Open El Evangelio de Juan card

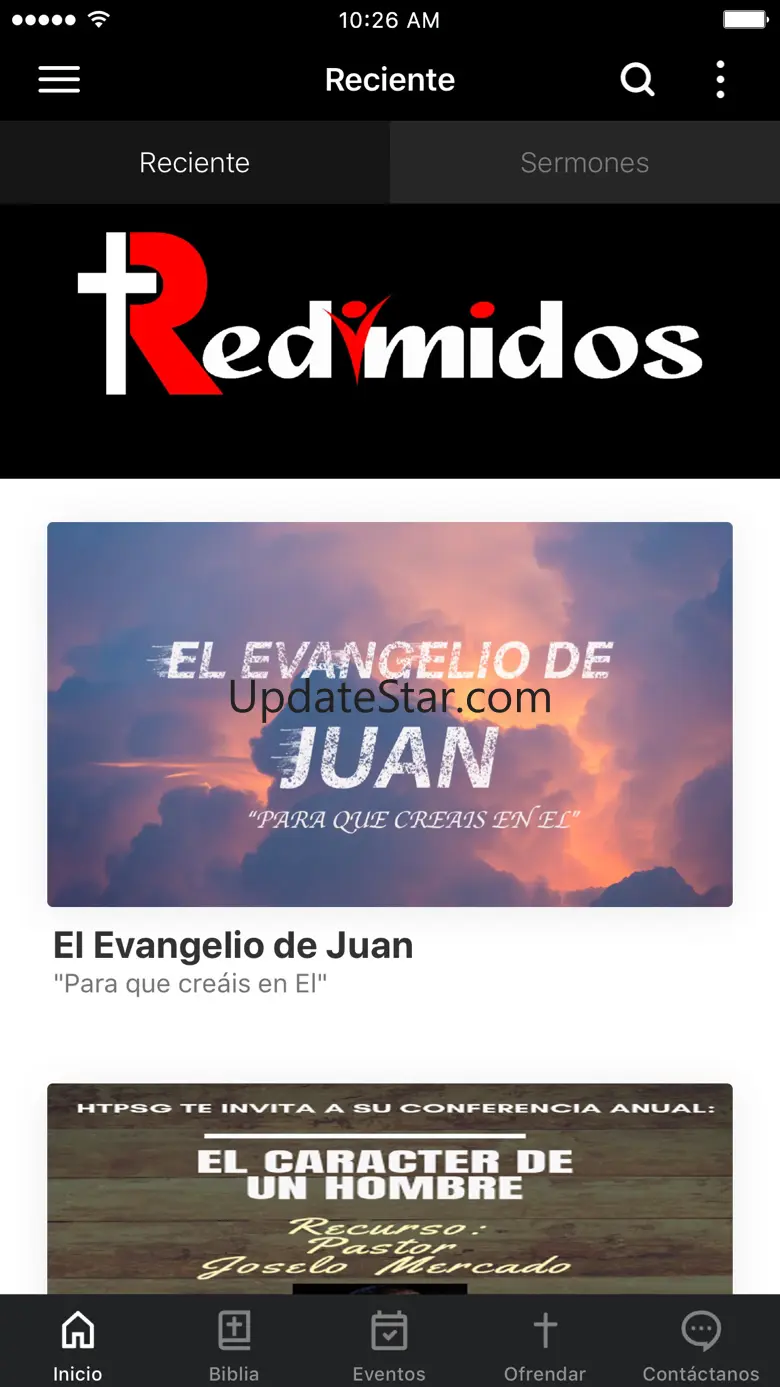coord(390,760)
